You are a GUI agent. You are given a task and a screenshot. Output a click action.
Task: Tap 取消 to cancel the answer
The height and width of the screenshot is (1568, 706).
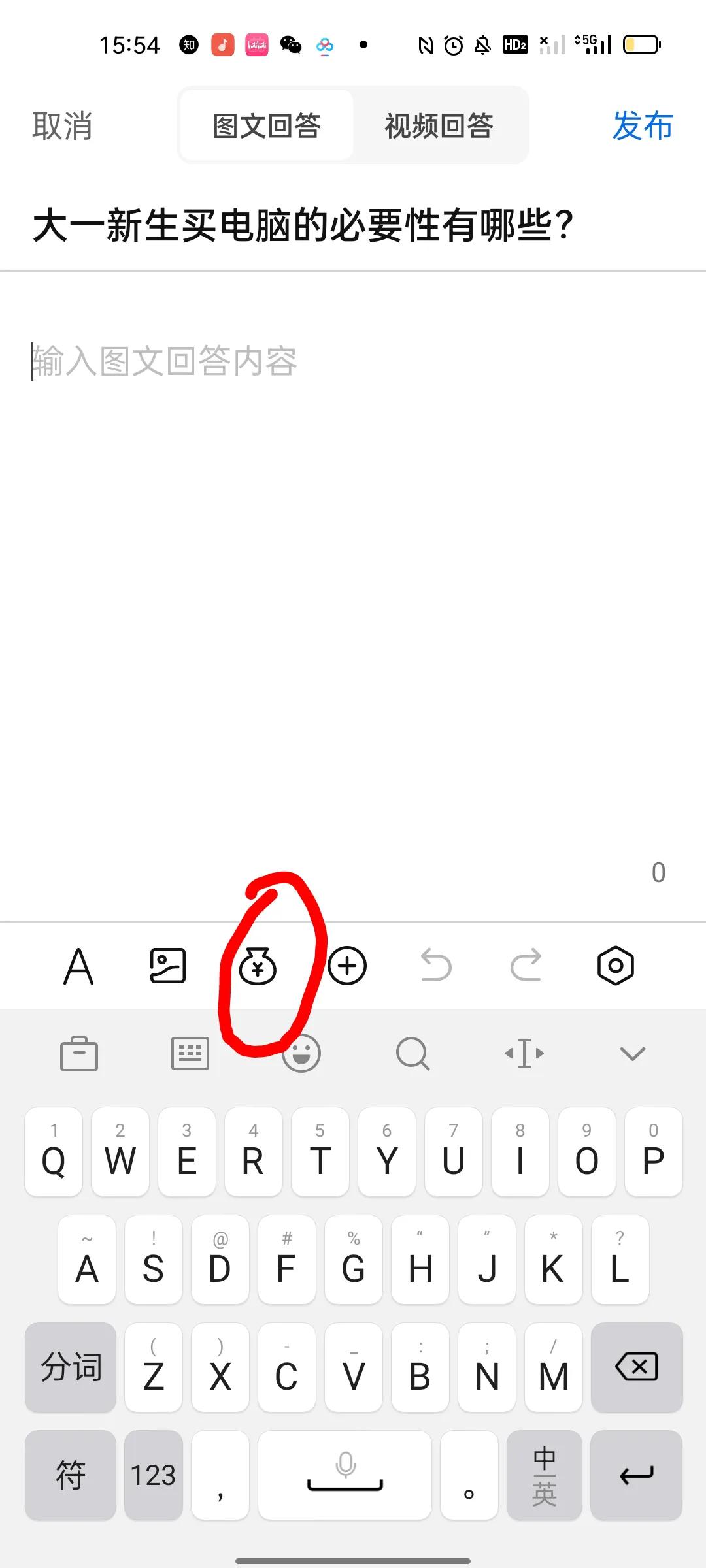62,125
